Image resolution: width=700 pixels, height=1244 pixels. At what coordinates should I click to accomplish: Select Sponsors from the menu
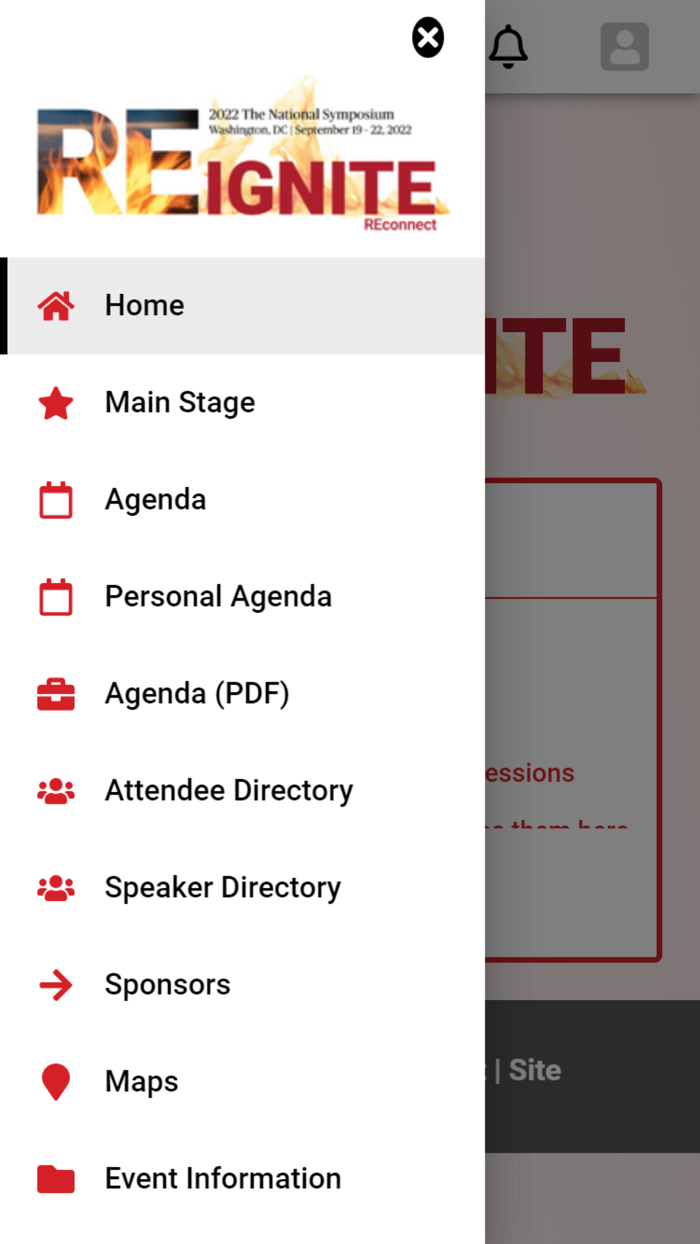(168, 985)
